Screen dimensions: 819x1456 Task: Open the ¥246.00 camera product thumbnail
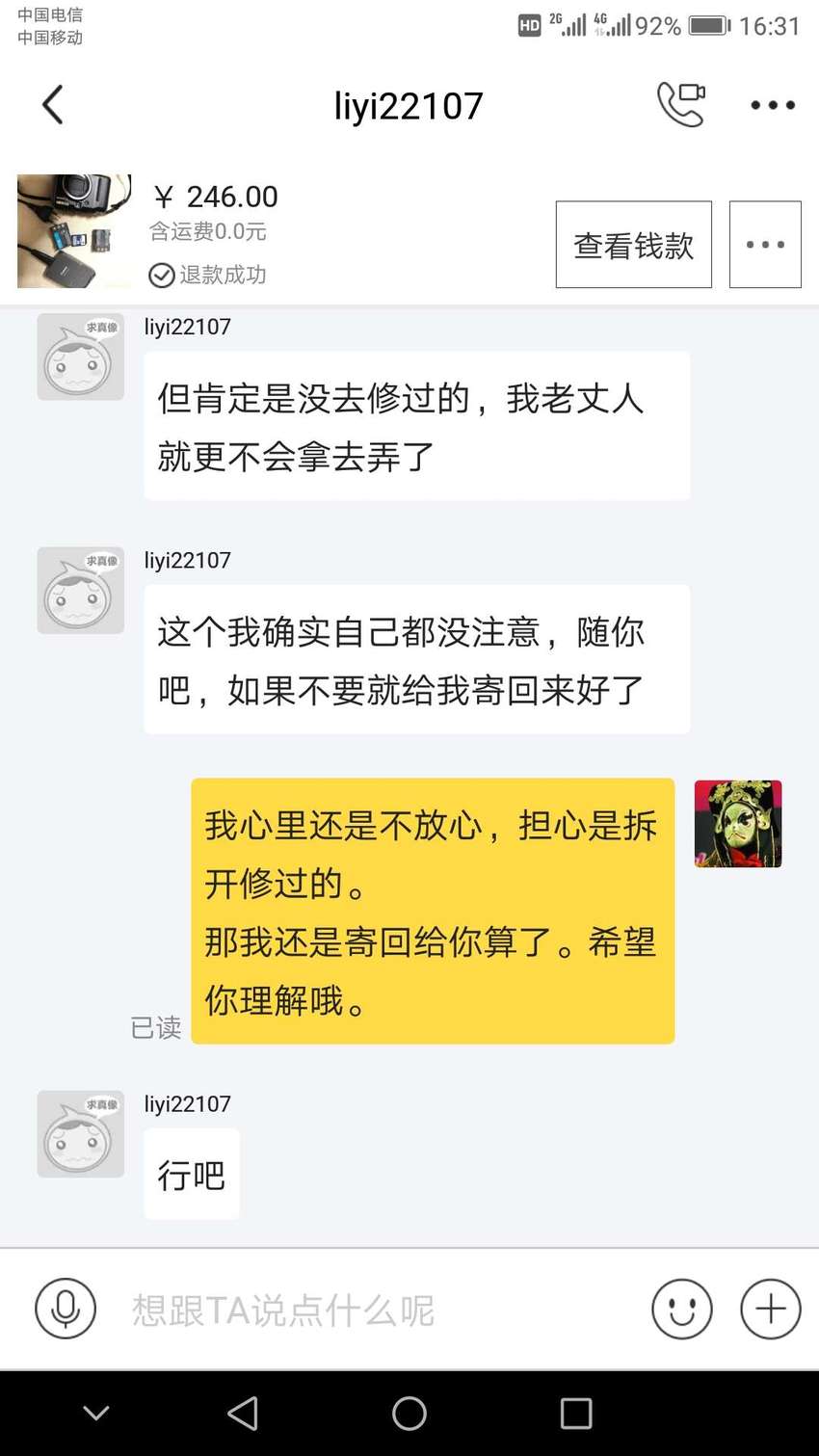pyautogui.click(x=74, y=231)
